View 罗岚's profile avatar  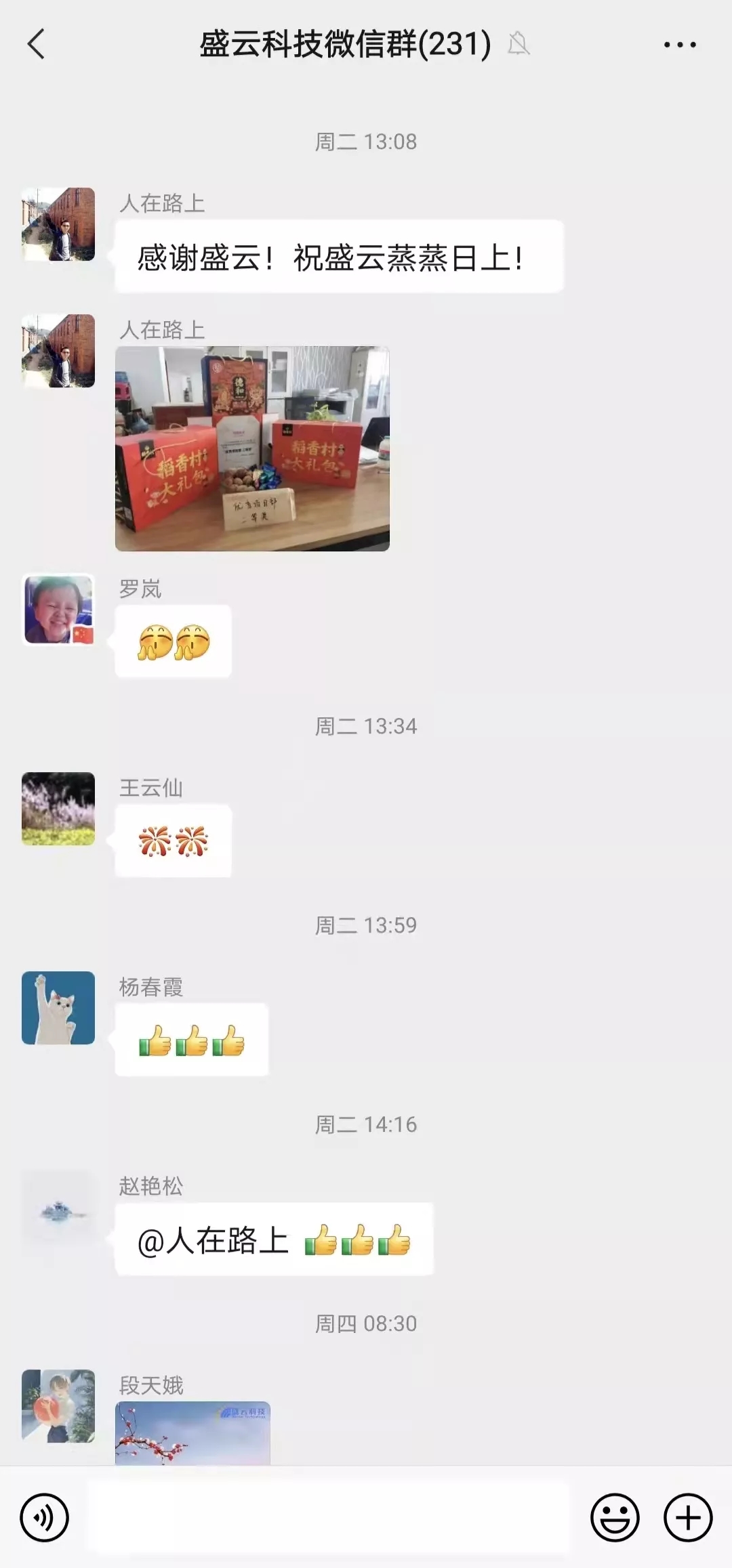(x=58, y=610)
